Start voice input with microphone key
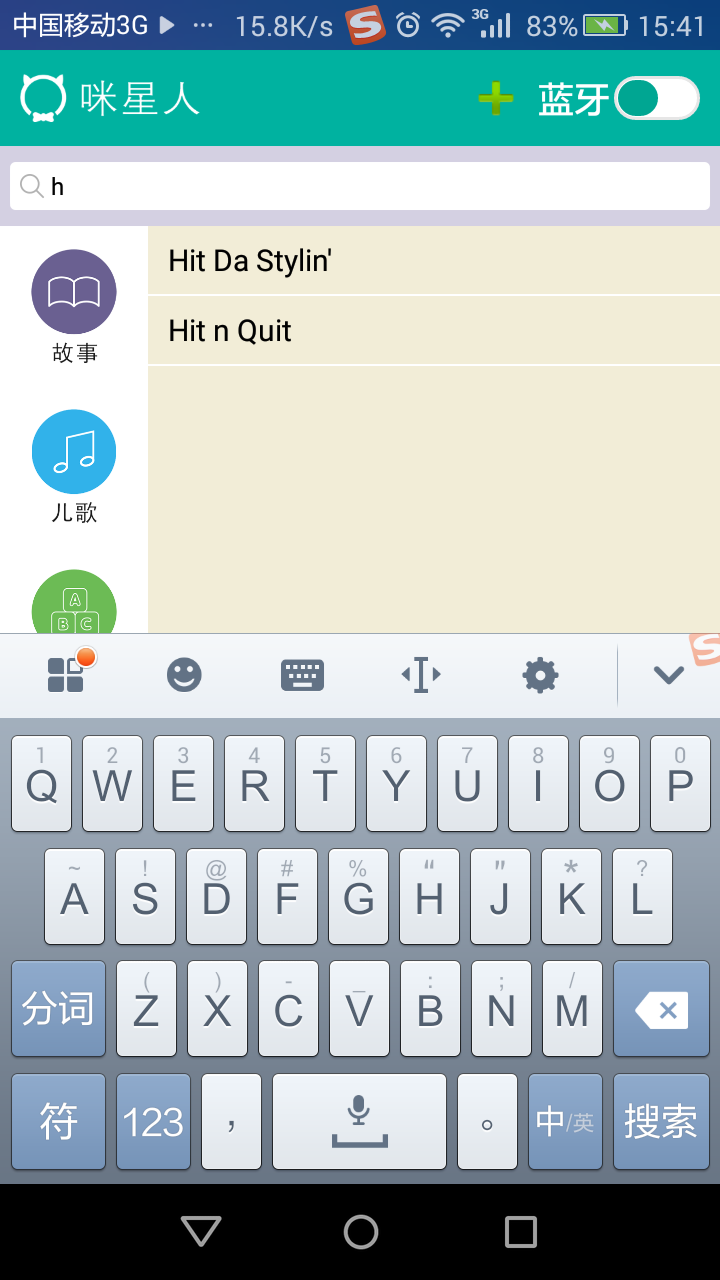This screenshot has width=720, height=1280. pos(359,1122)
